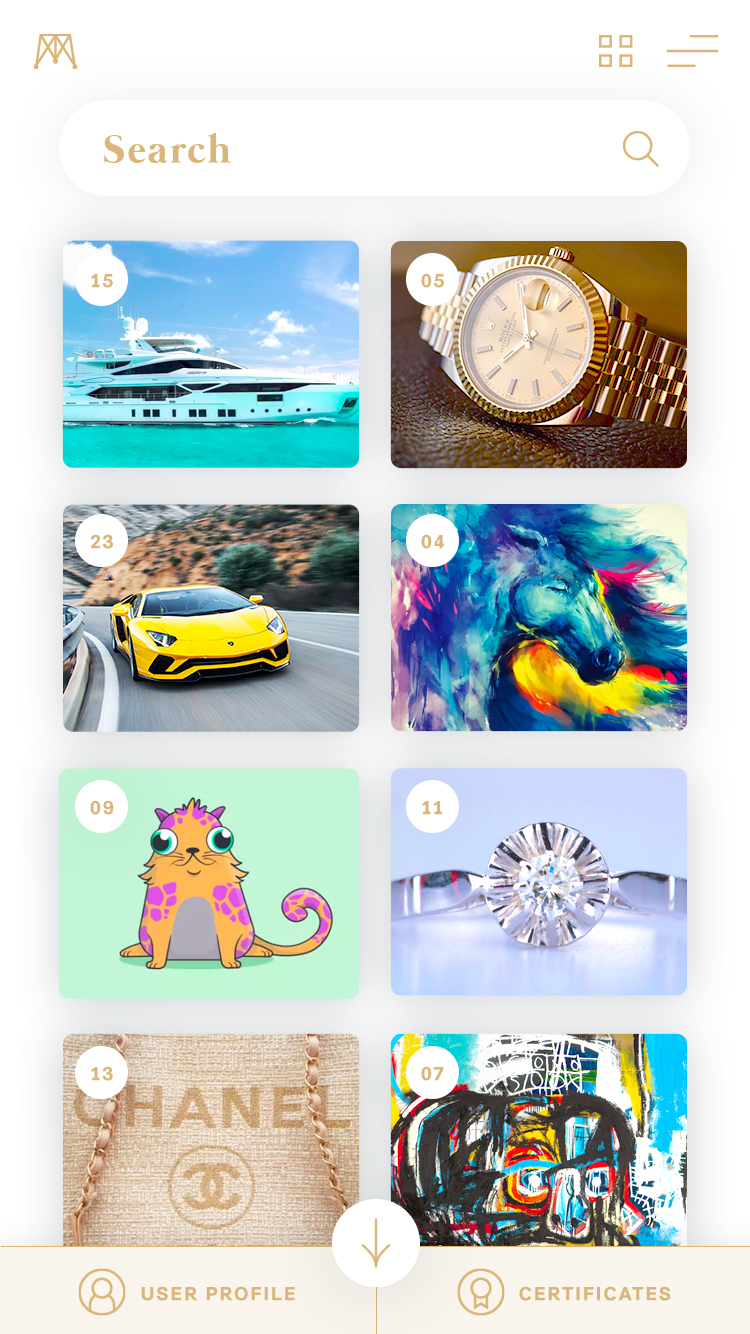Open the gold Rolex watch card

pos(539,354)
